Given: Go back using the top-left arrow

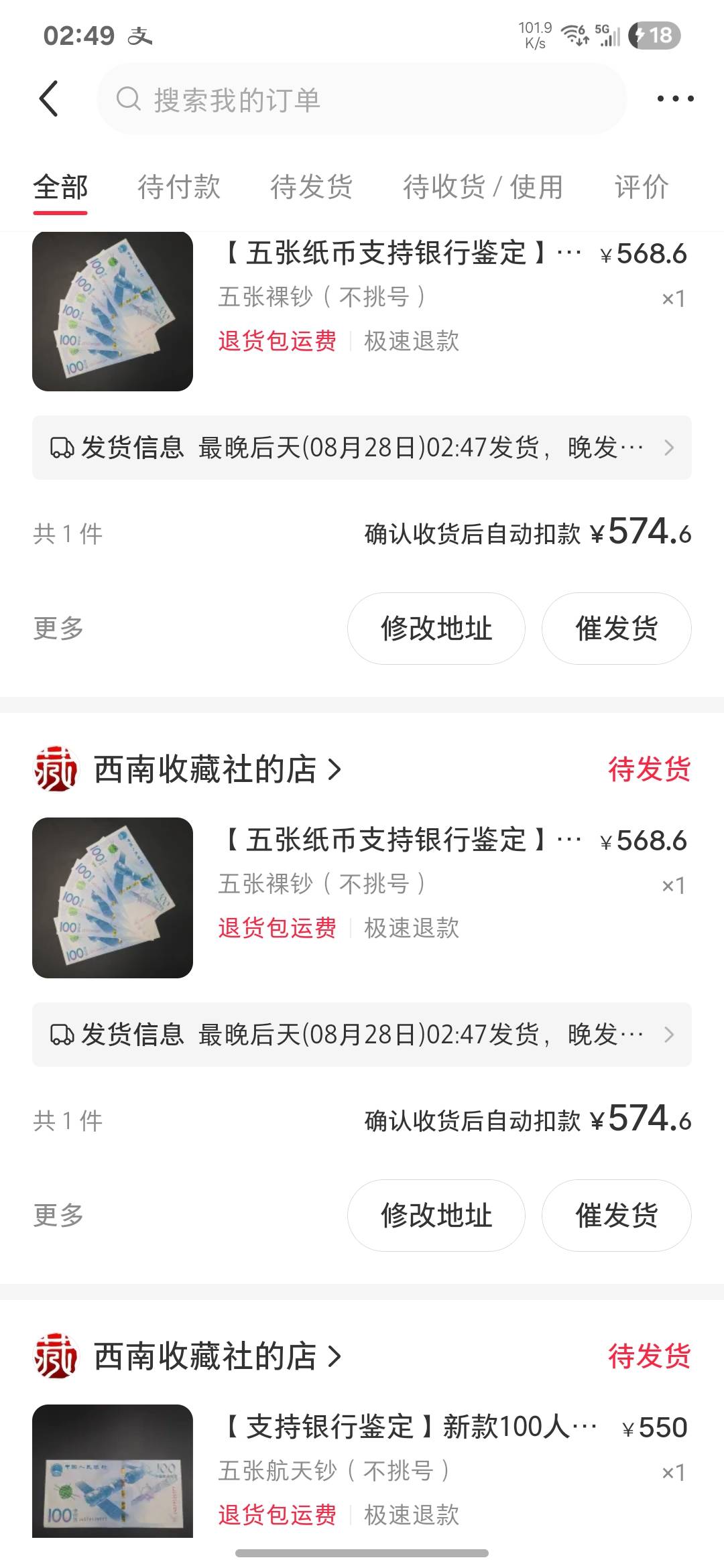Looking at the screenshot, I should coord(49,99).
